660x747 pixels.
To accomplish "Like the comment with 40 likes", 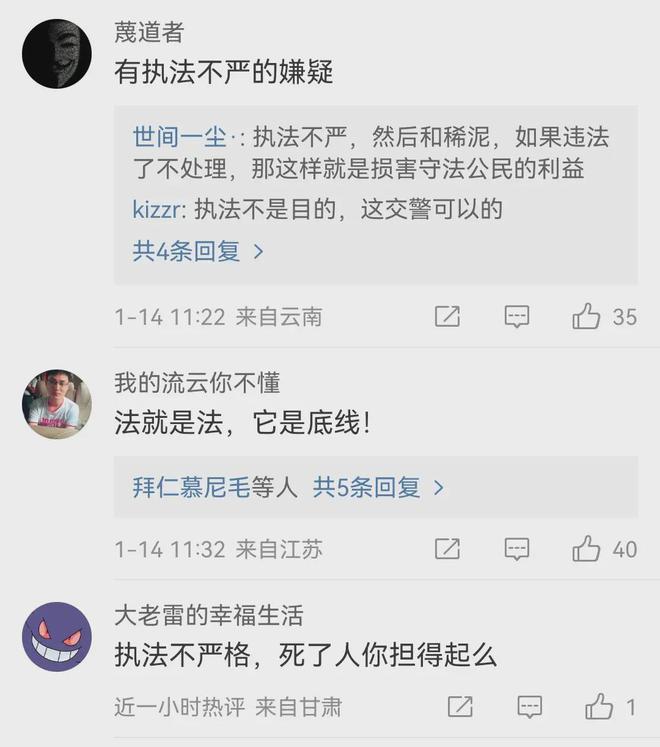I will click(x=587, y=549).
